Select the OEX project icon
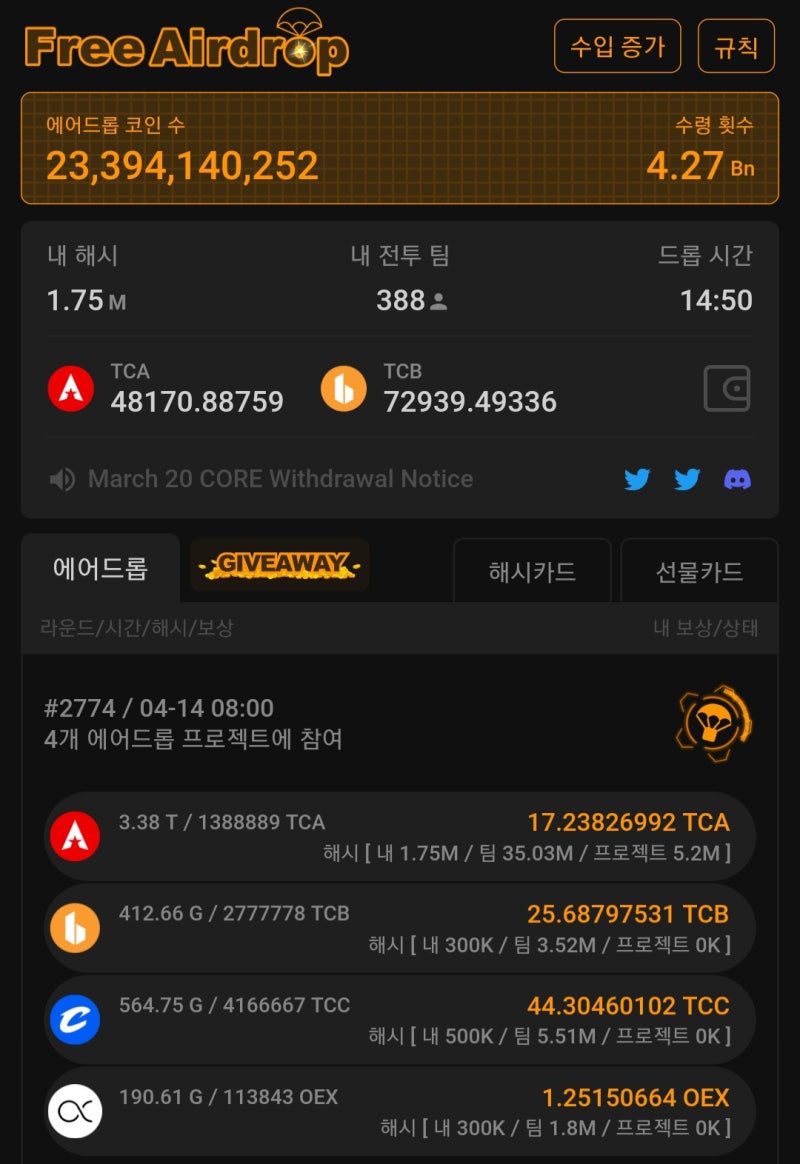 tap(74, 1111)
